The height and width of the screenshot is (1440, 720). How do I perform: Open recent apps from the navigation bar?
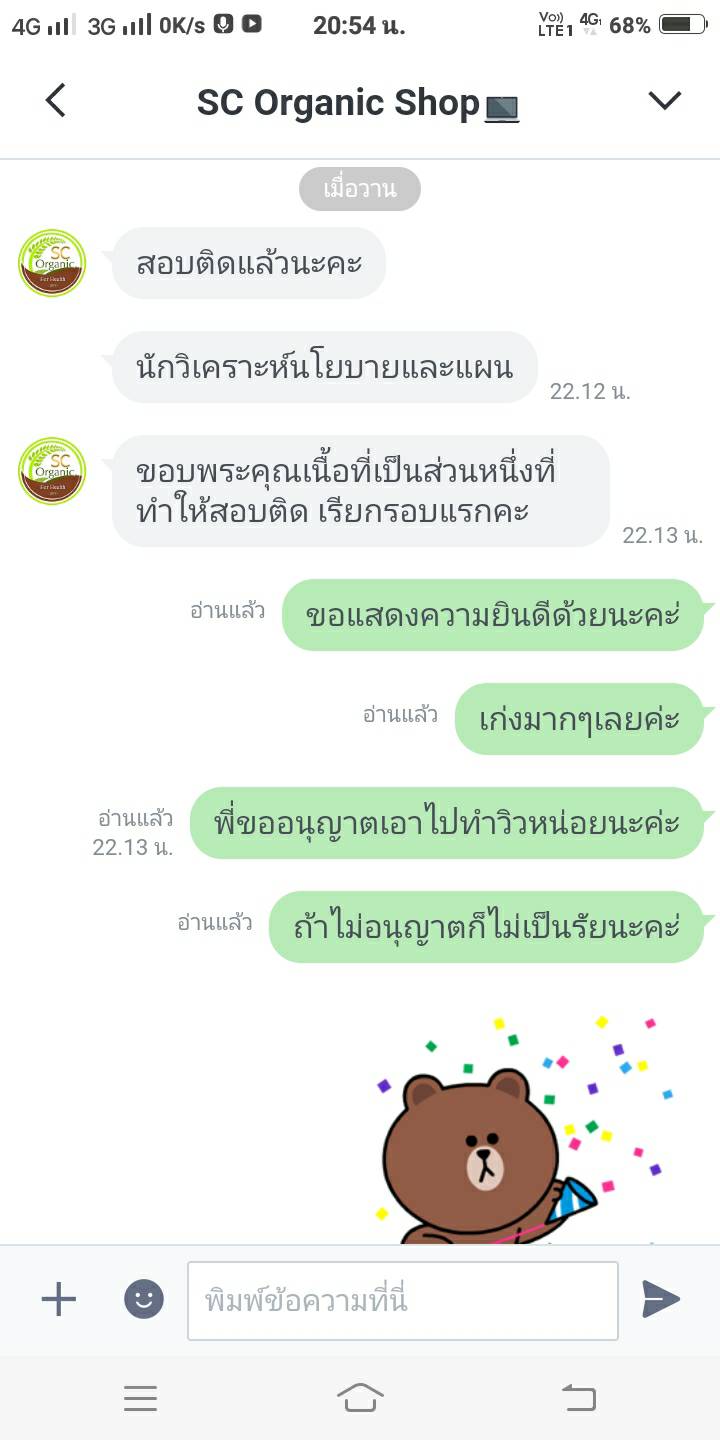[140, 1398]
